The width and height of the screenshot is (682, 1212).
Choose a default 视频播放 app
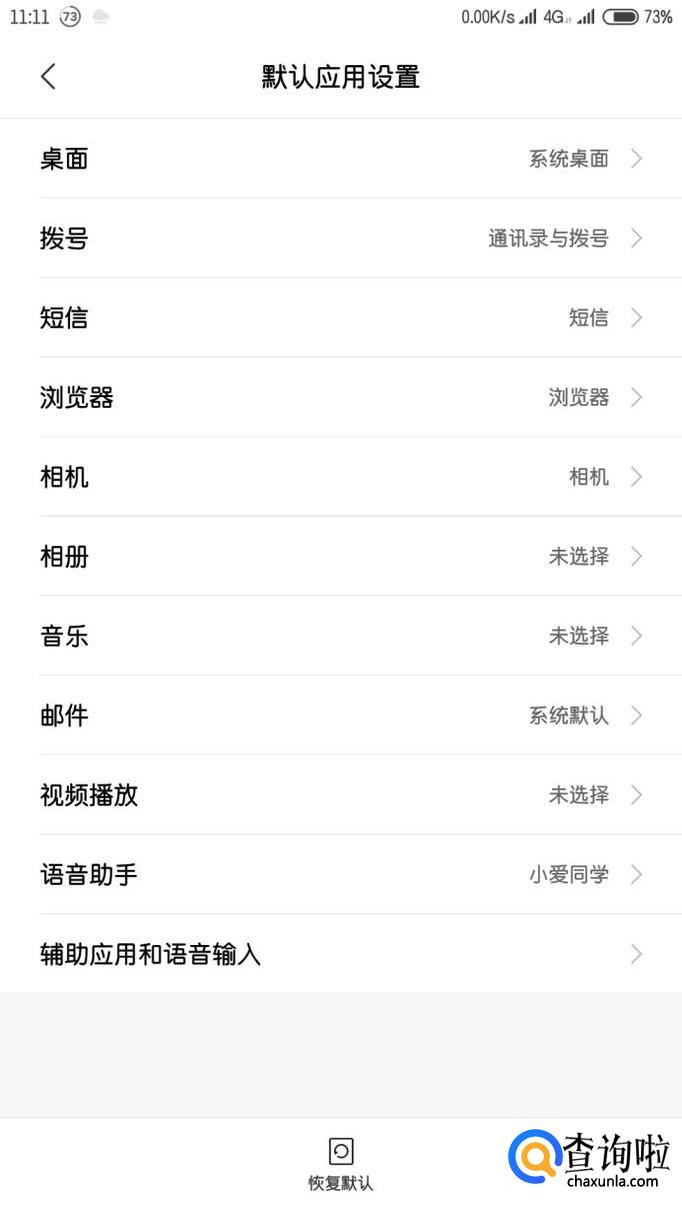click(x=340, y=795)
